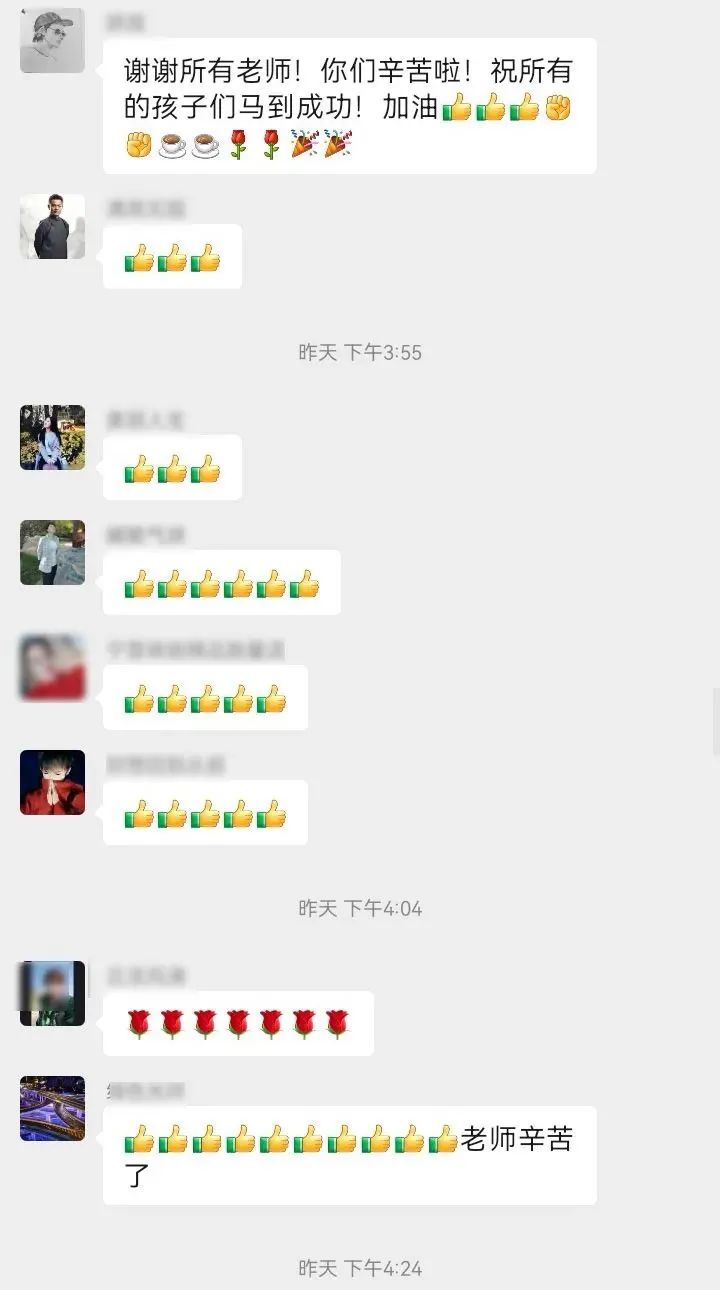Open the praying anime character avatar

[52, 782]
